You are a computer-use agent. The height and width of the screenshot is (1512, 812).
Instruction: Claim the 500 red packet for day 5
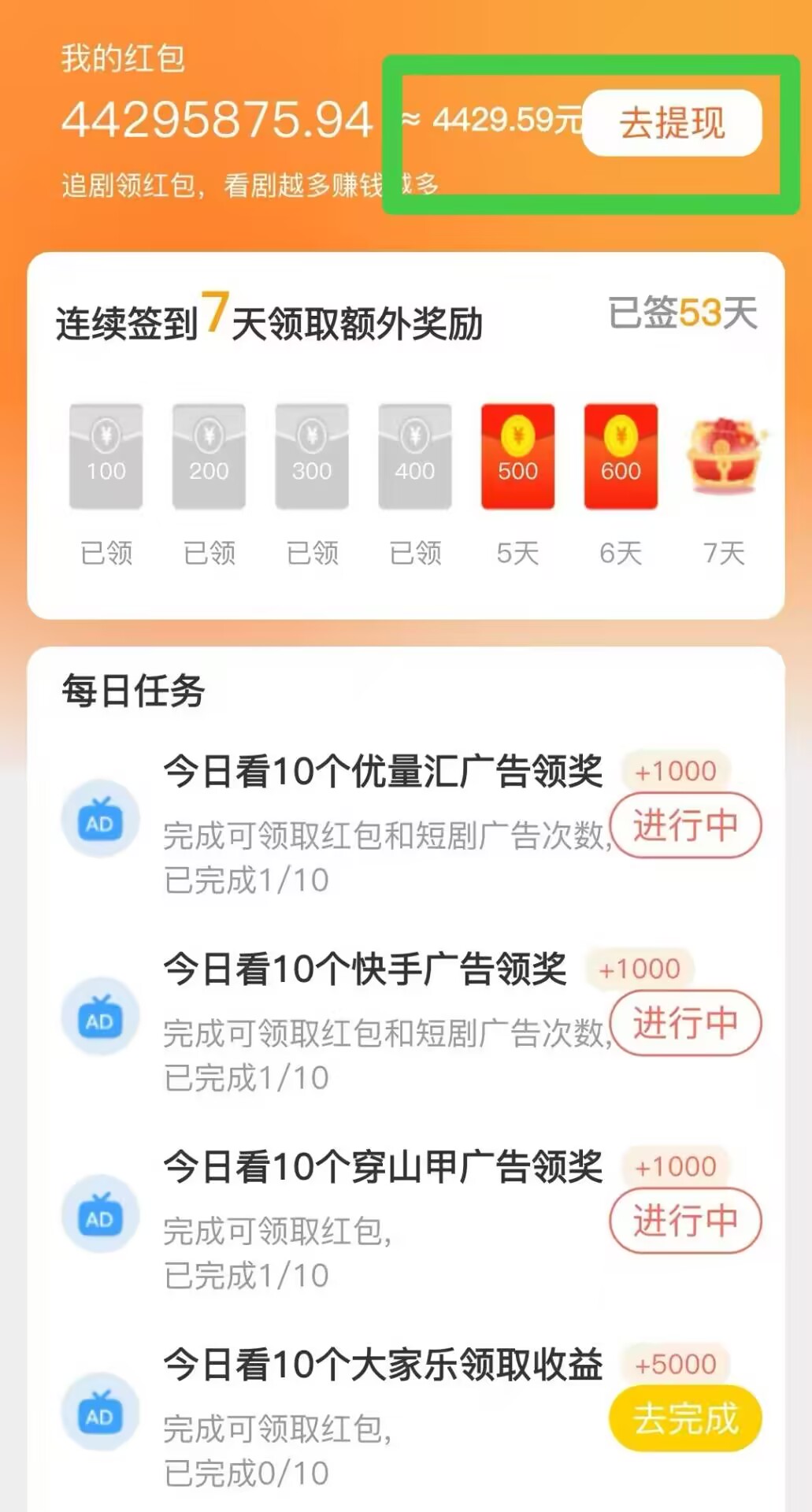point(517,457)
